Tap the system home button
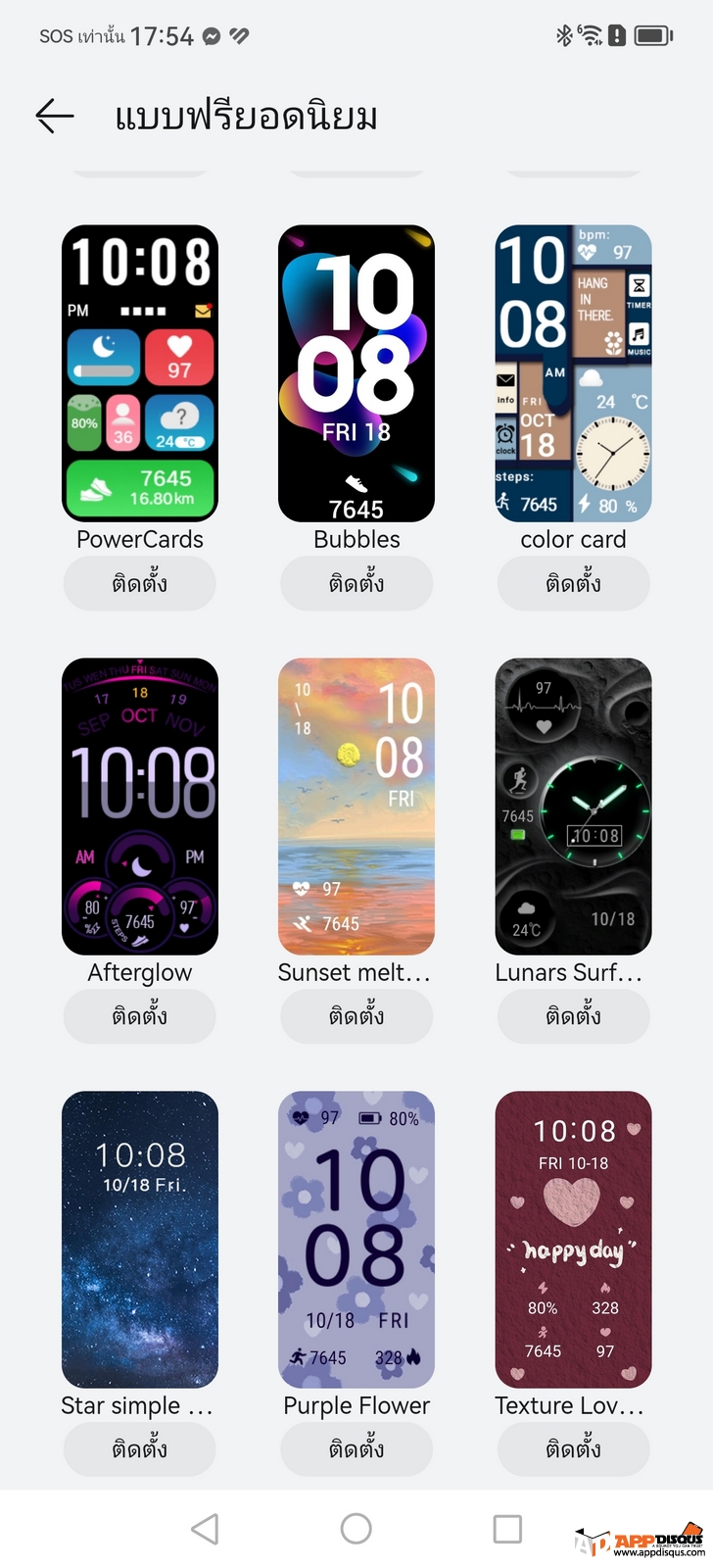This screenshot has width=713, height=1568. [356, 1528]
